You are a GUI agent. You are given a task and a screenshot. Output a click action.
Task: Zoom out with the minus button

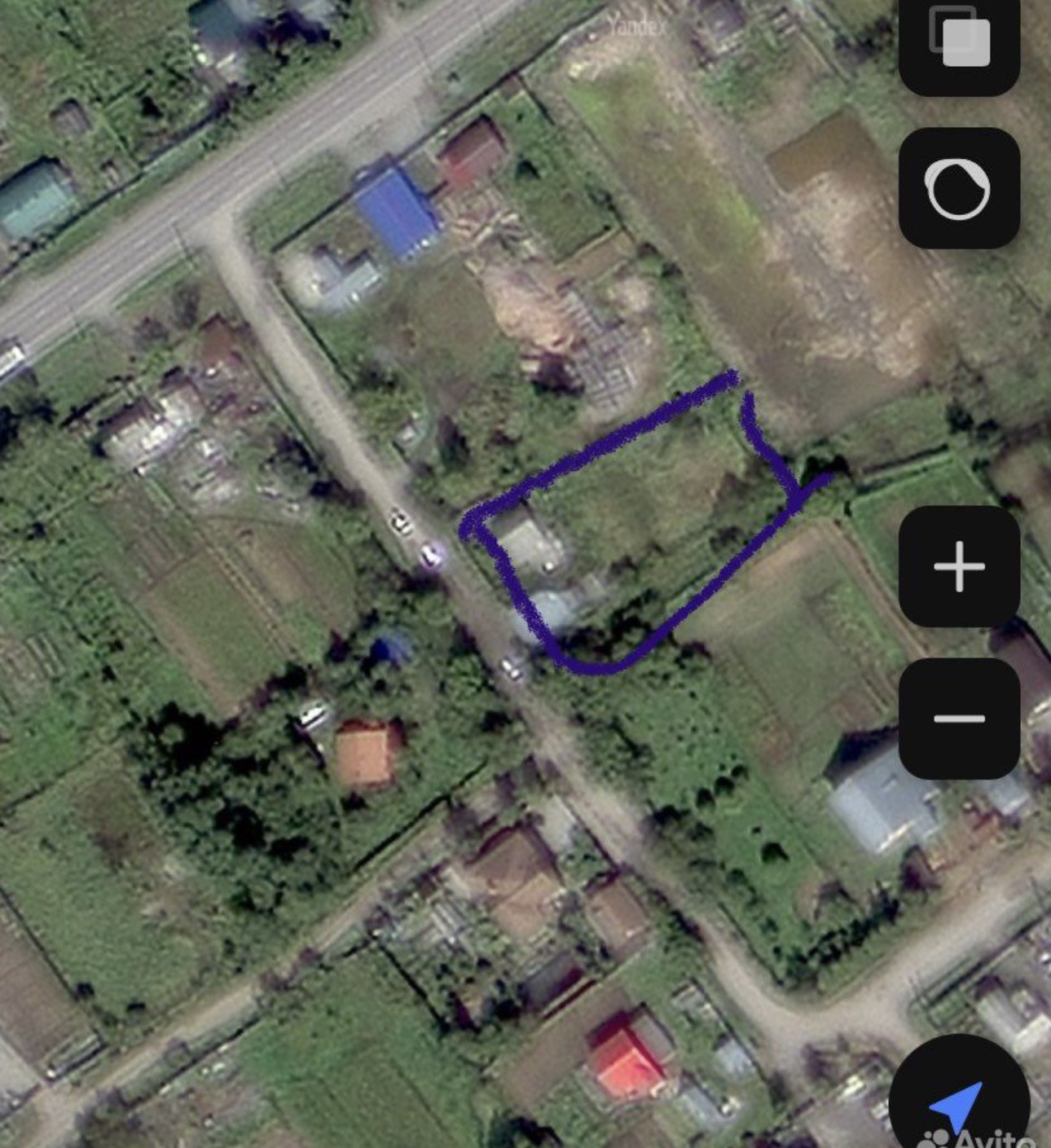(x=959, y=718)
